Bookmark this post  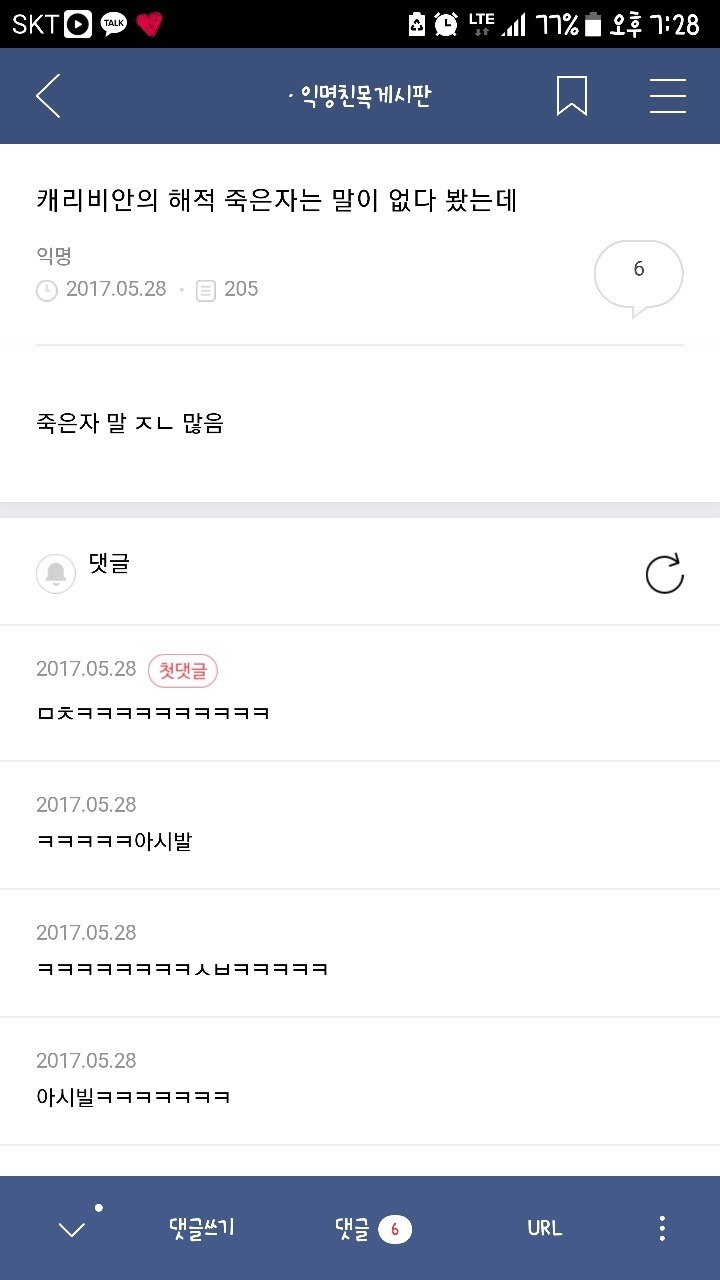coord(572,96)
